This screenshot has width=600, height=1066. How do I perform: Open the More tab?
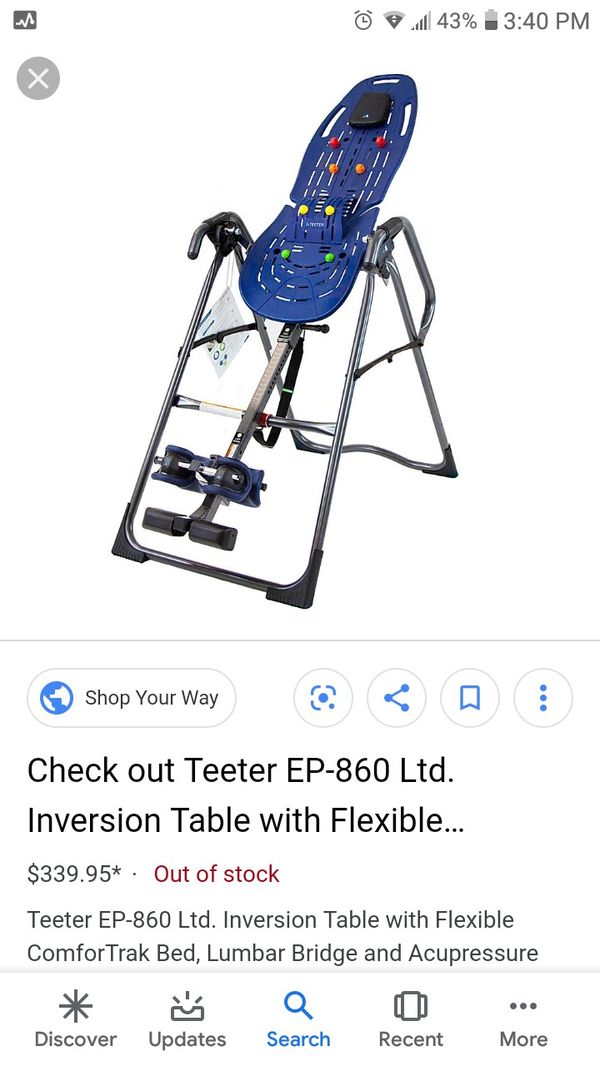[523, 1020]
